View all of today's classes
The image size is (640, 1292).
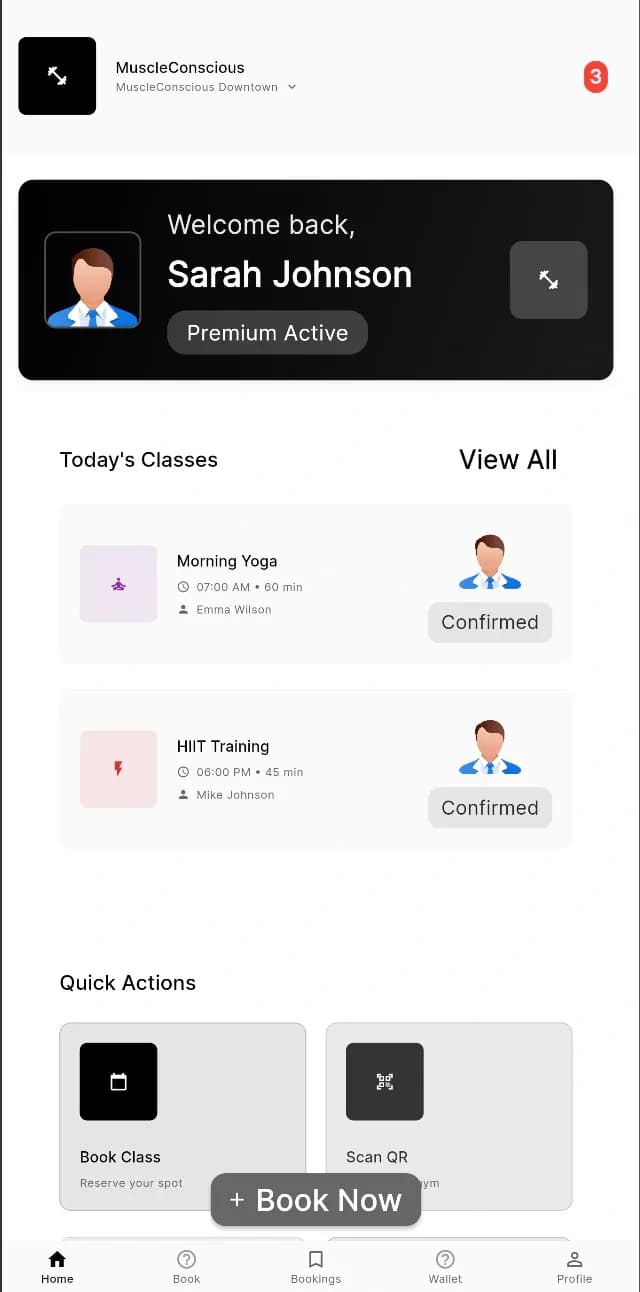point(507,460)
